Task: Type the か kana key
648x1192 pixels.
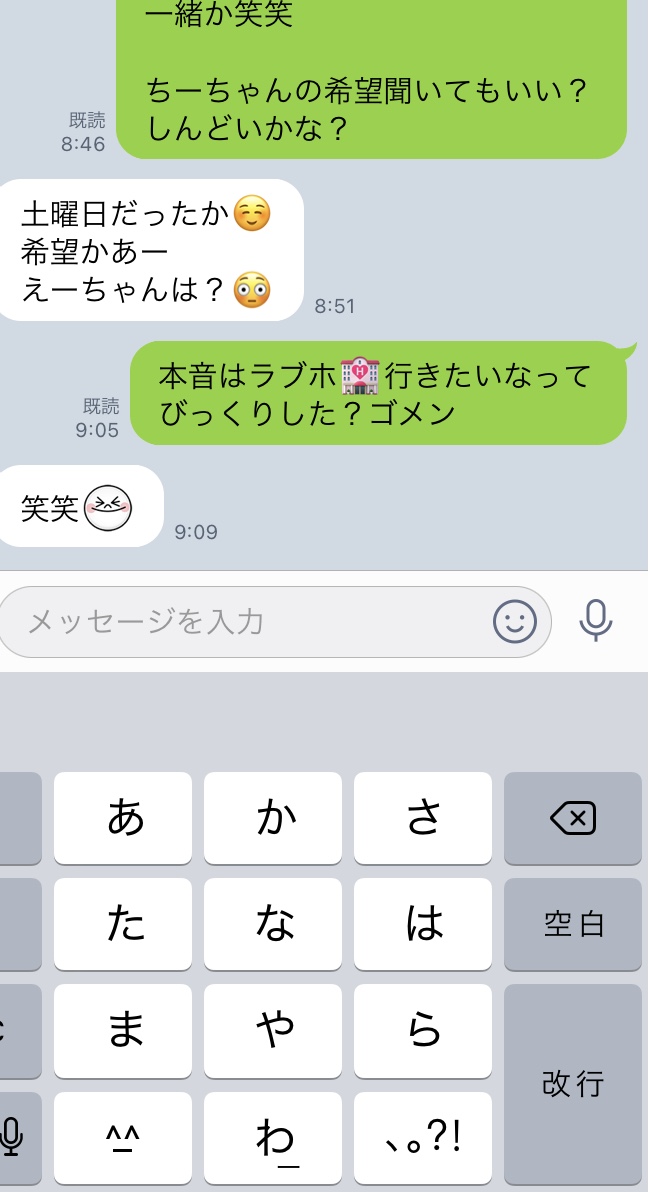Action: [272, 819]
